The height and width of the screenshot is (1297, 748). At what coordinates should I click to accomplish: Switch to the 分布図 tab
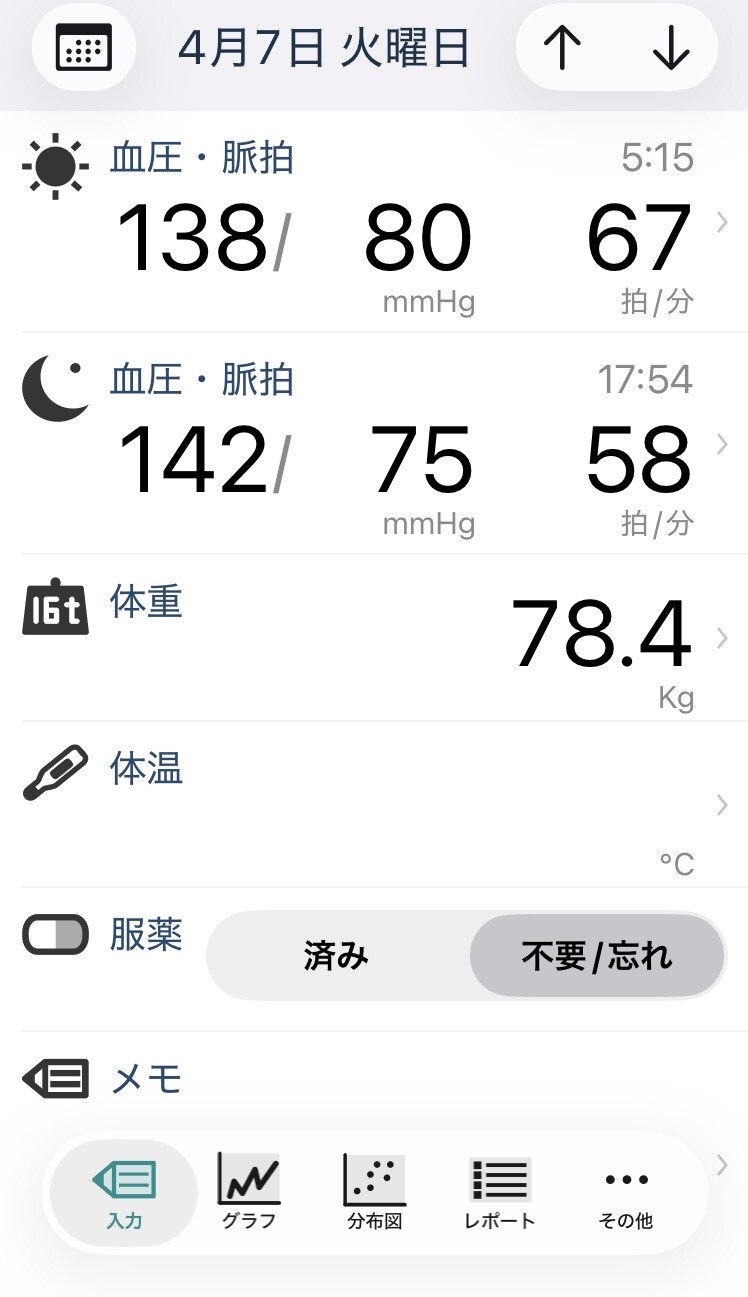tap(374, 1192)
